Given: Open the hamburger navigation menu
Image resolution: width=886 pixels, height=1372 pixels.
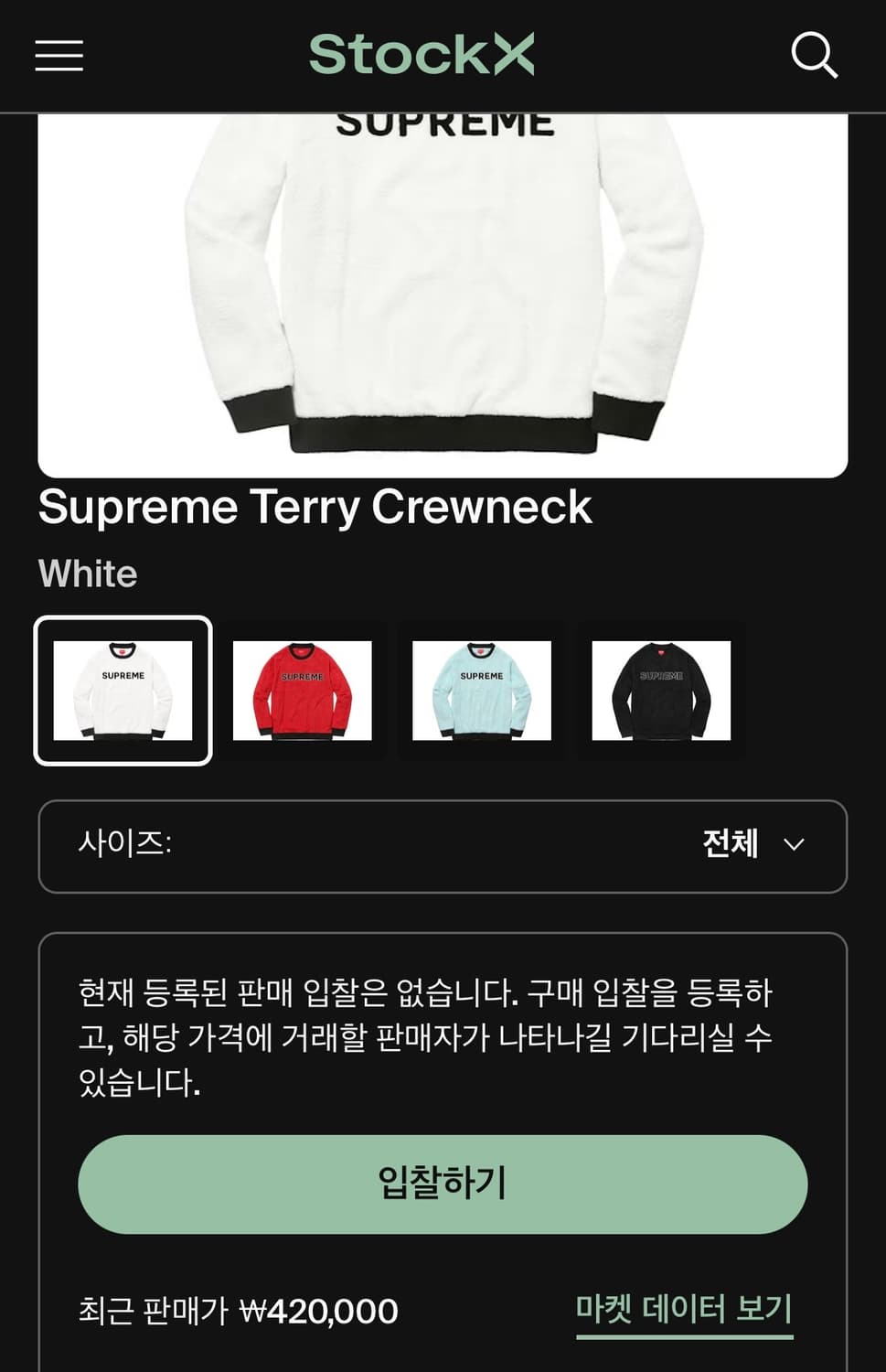Looking at the screenshot, I should (58, 57).
